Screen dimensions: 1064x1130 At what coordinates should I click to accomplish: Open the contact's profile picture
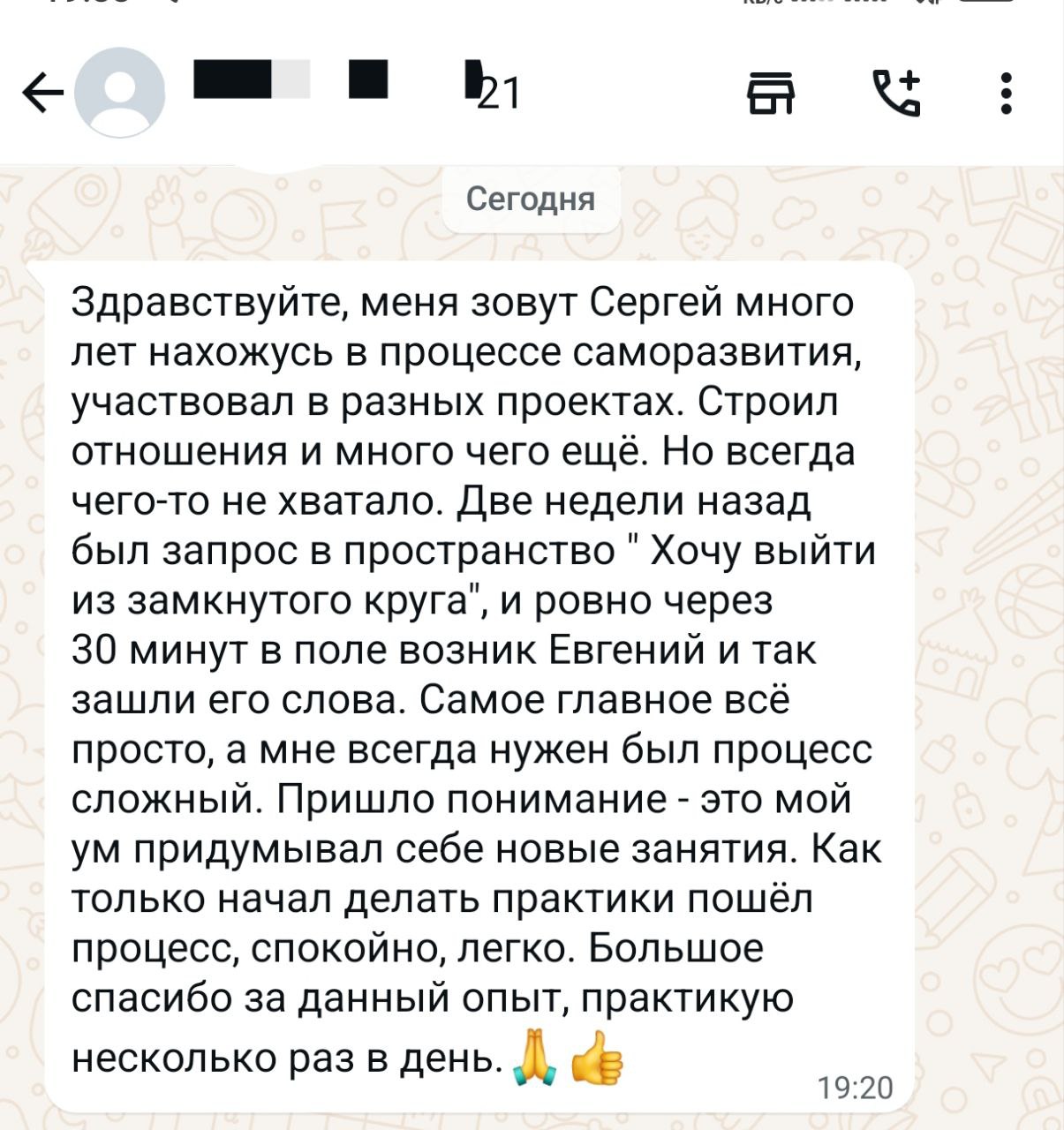coord(120,94)
